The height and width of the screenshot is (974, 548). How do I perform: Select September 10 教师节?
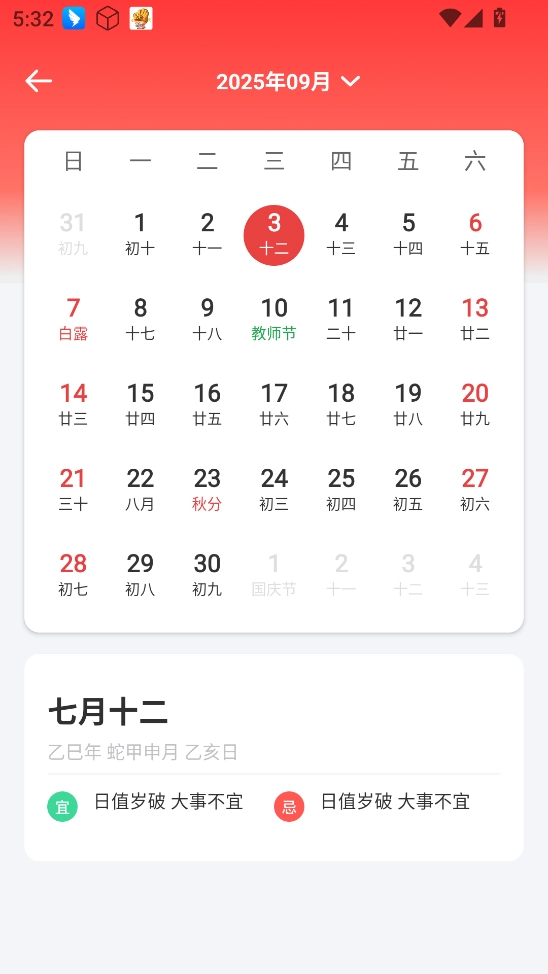click(274, 321)
